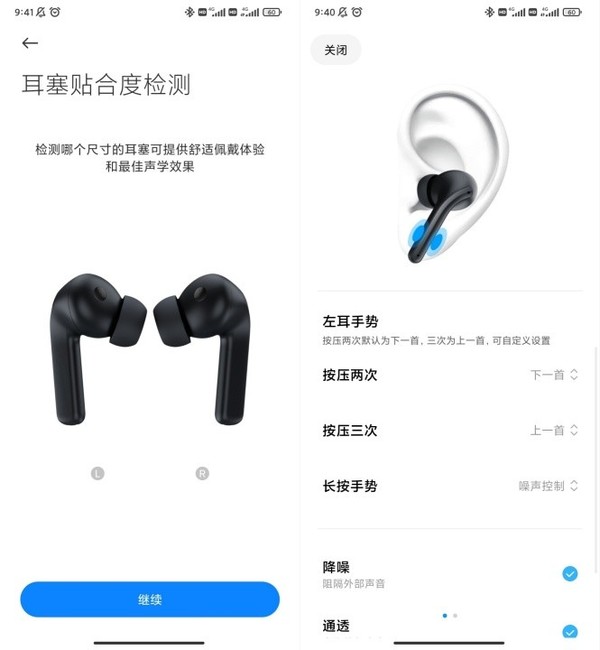
Task: Go back using the top-left arrow
Action: pyautogui.click(x=30, y=43)
